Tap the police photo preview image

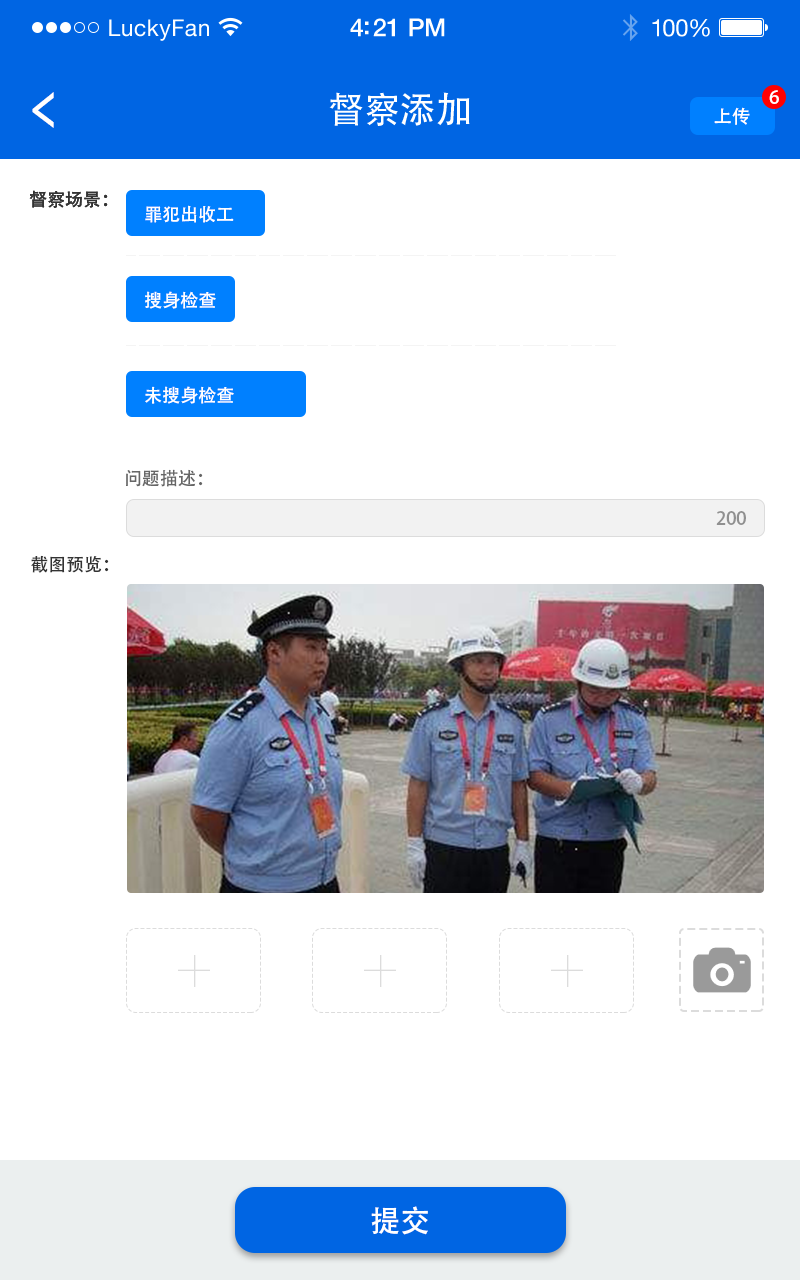(445, 738)
